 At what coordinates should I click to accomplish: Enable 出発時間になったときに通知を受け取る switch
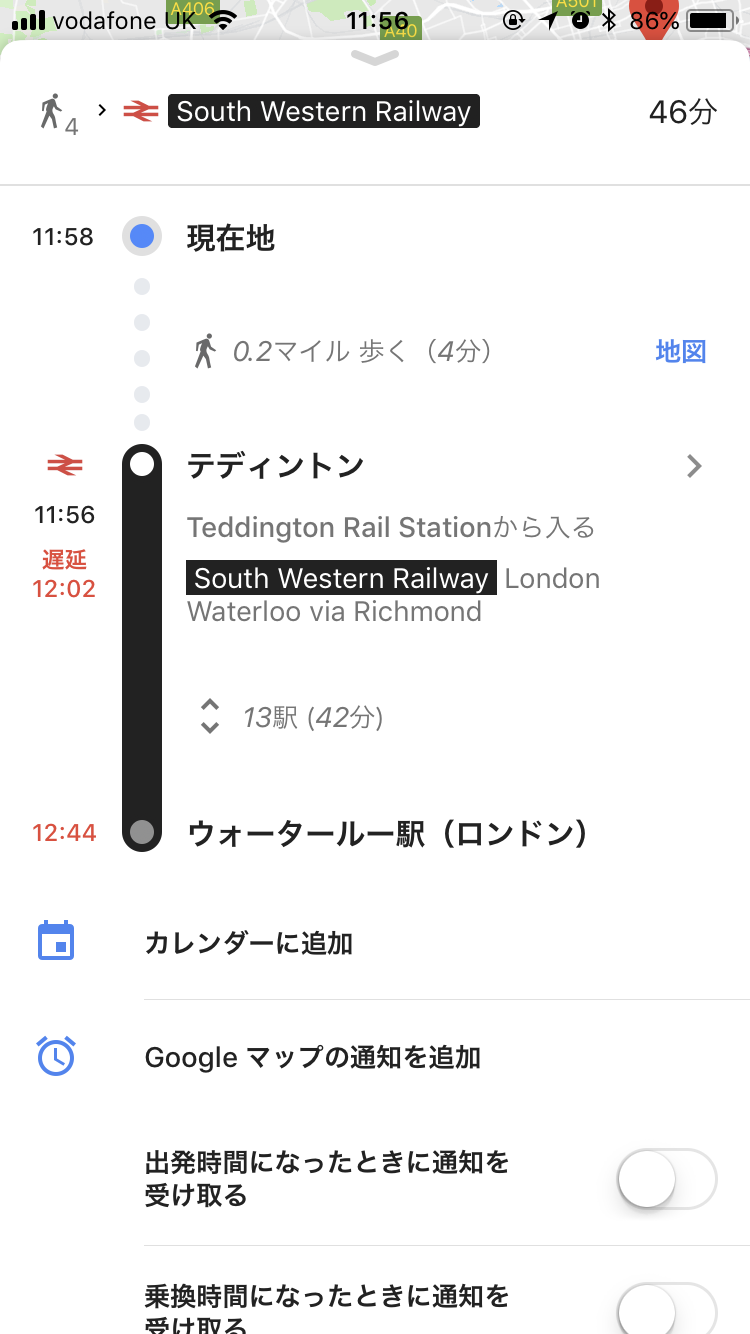667,1180
